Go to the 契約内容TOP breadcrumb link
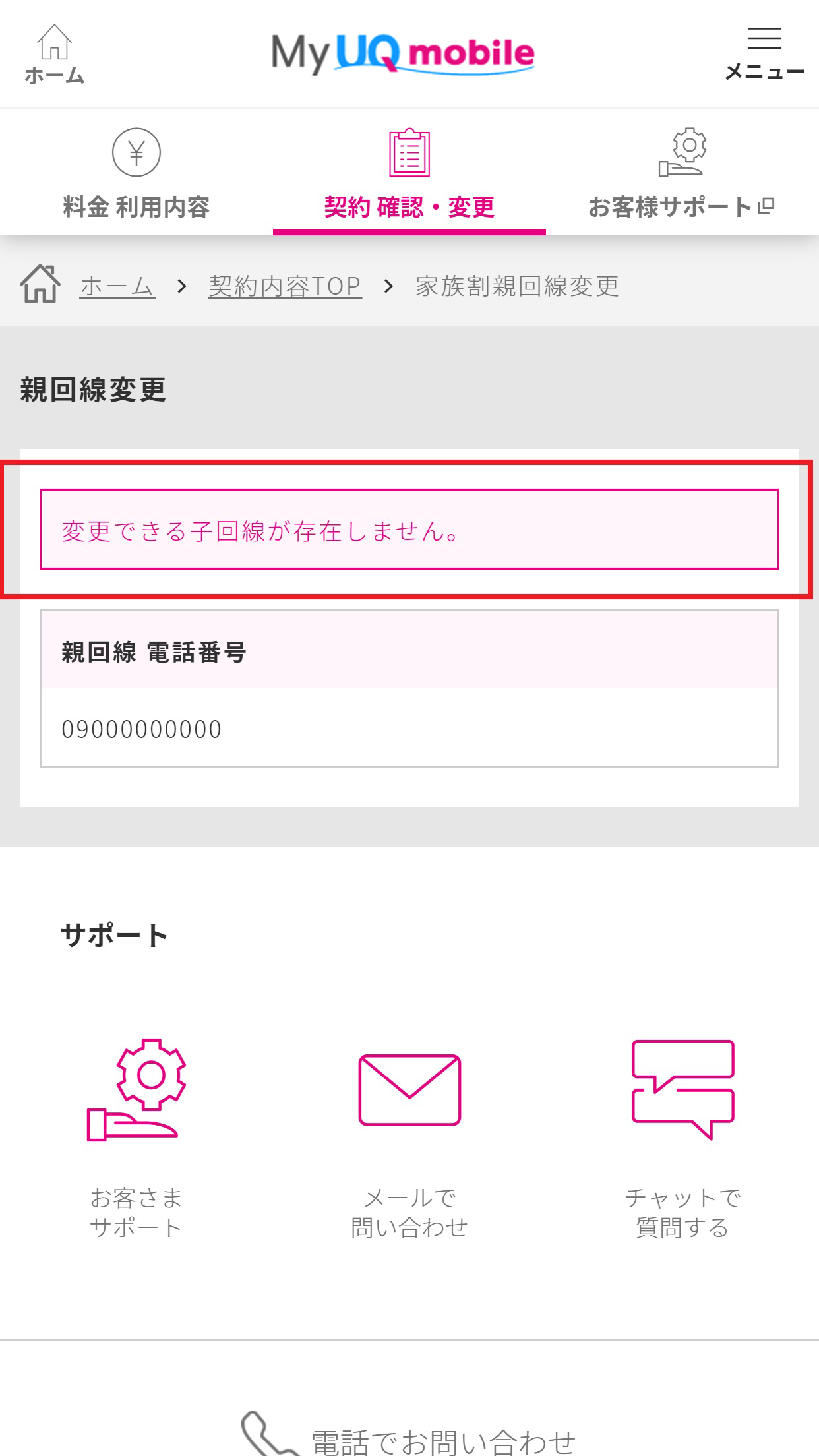819x1456 pixels. tap(285, 286)
